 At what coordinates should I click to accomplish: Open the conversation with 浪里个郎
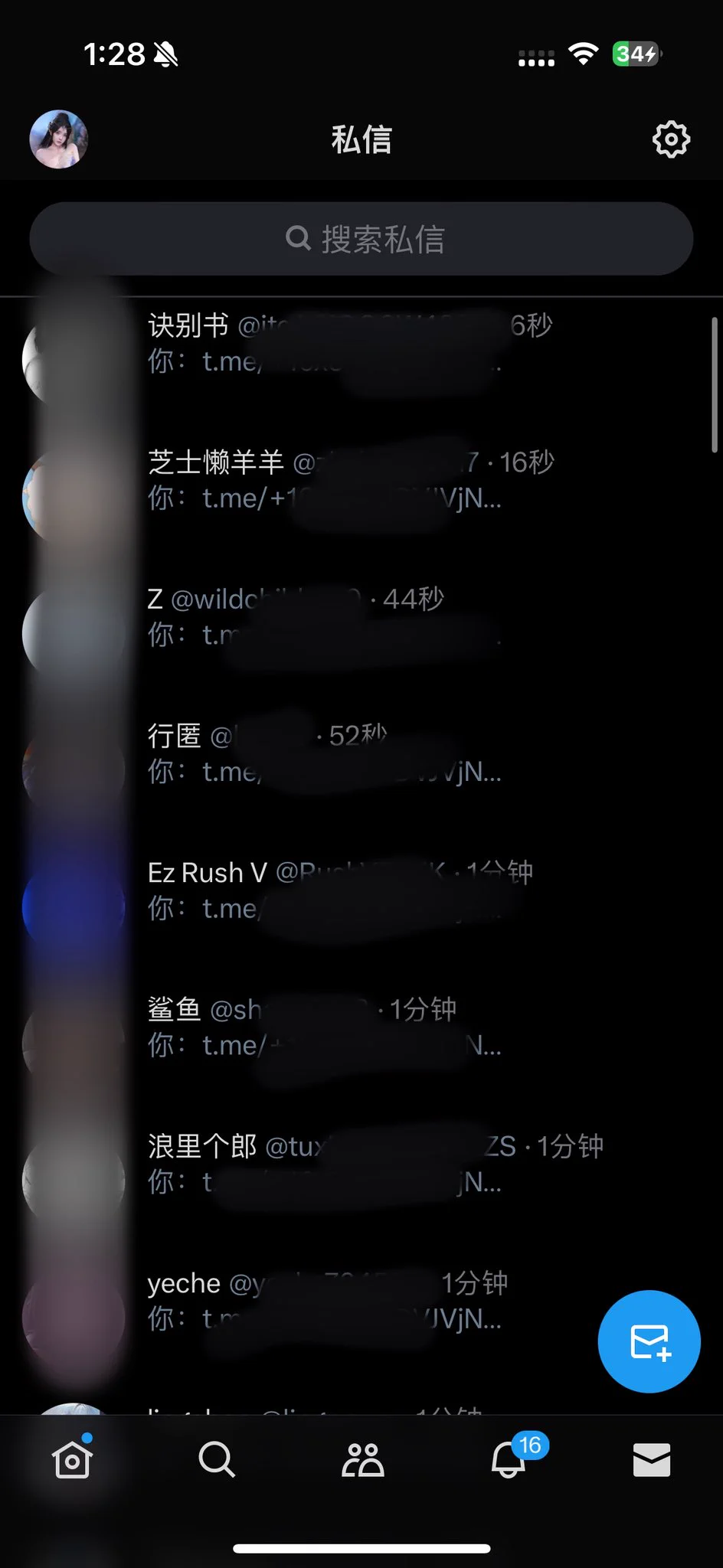[360, 1164]
